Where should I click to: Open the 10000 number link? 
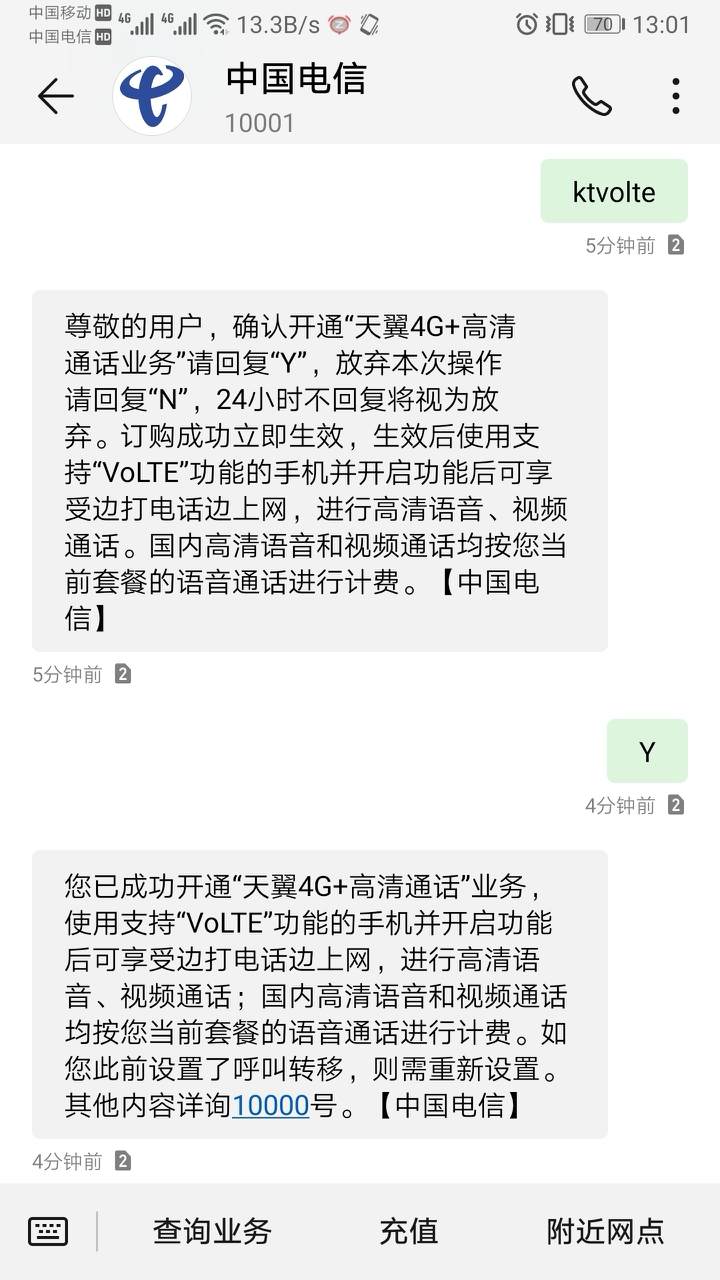pyautogui.click(x=268, y=1108)
